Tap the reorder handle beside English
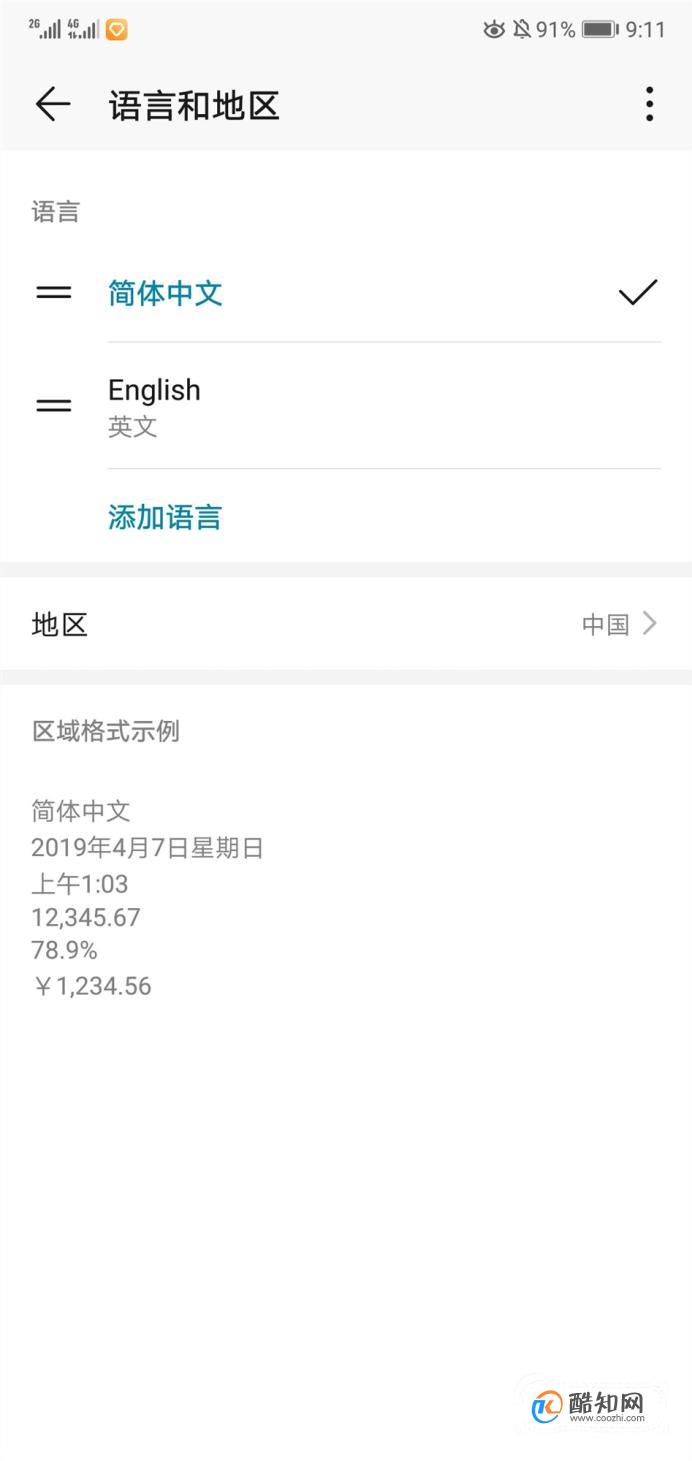The height and width of the screenshot is (1461, 692). pos(53,406)
